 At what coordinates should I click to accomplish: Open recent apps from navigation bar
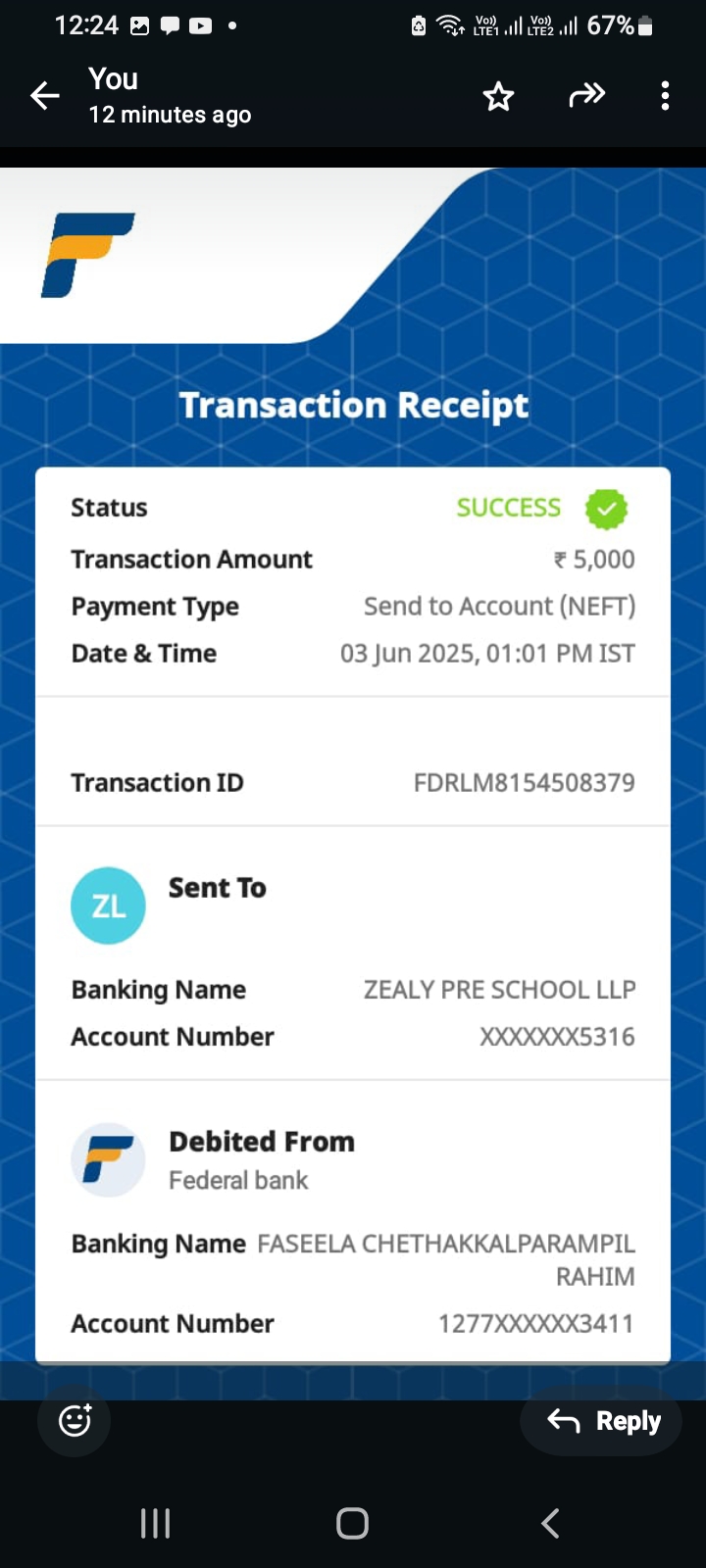click(155, 1523)
